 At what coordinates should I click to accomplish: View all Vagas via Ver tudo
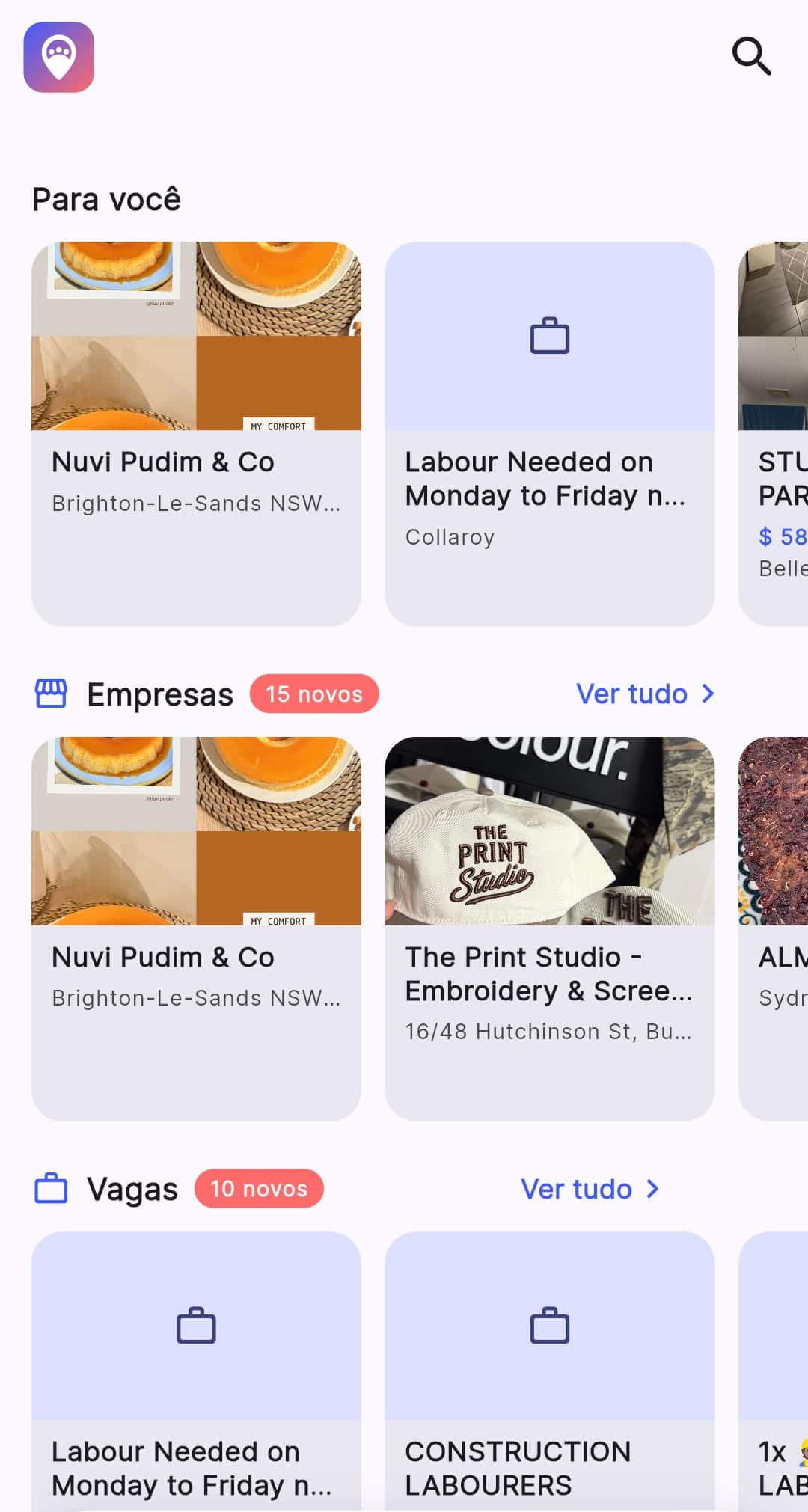pyautogui.click(x=590, y=1189)
